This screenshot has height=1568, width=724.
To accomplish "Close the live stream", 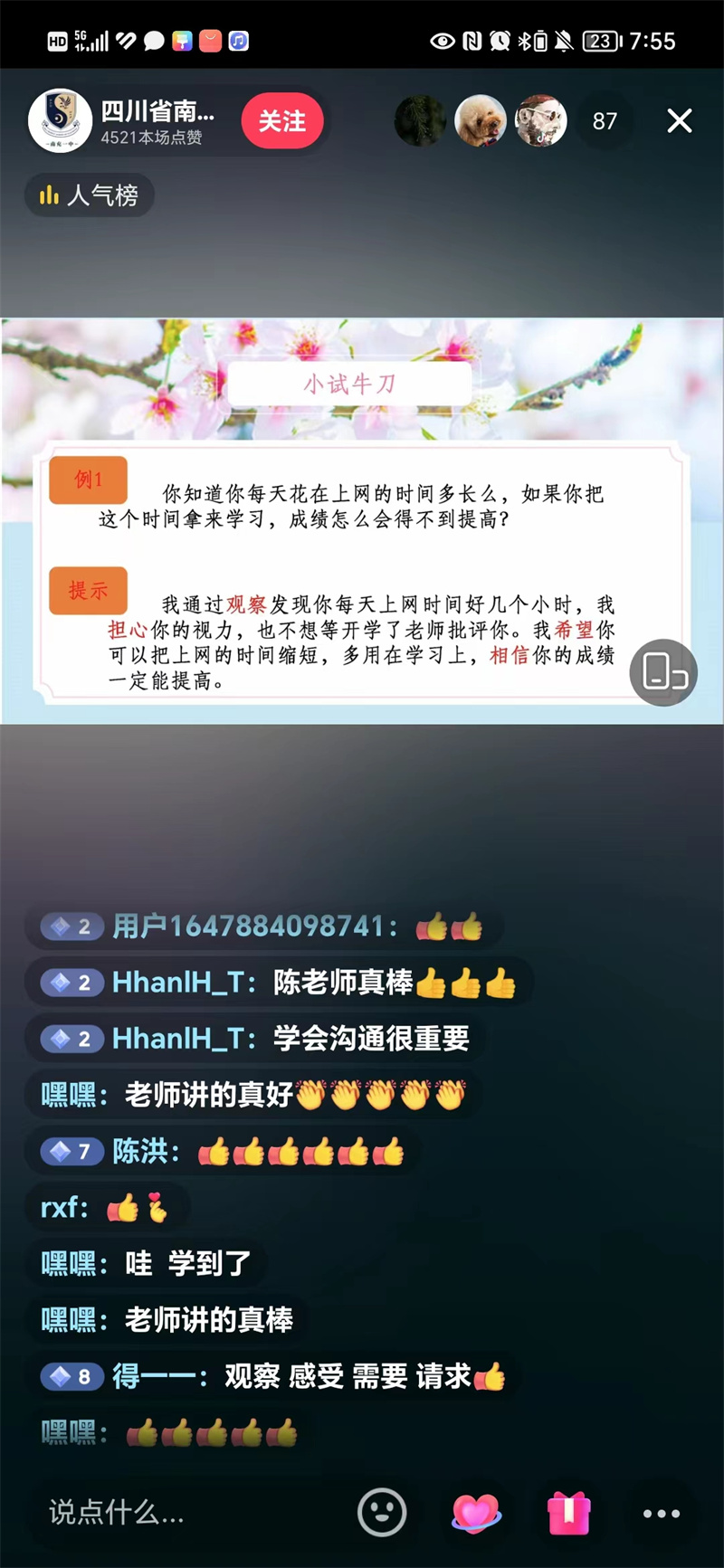I will tap(679, 121).
